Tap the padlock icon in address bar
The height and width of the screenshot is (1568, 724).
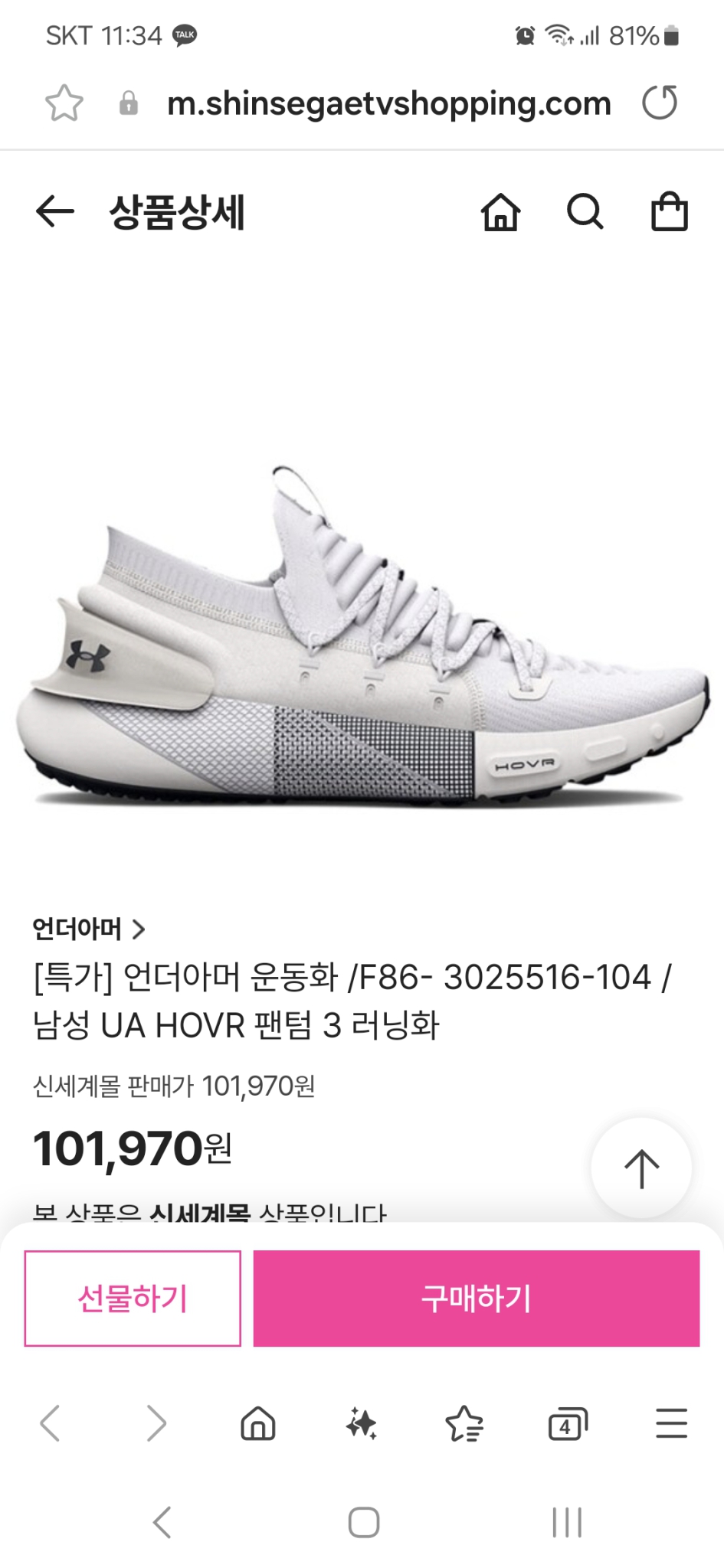128,103
